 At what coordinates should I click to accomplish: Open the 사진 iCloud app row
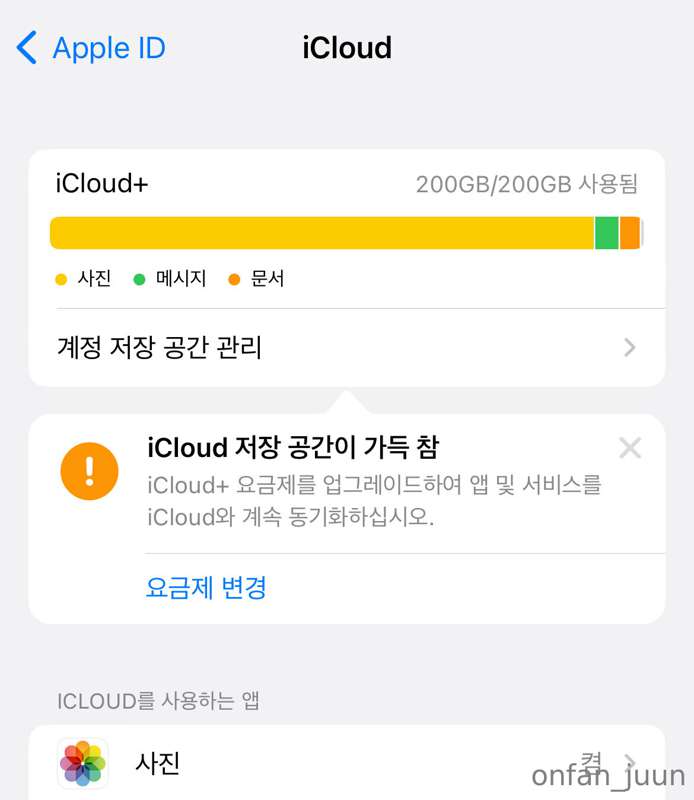point(346,765)
